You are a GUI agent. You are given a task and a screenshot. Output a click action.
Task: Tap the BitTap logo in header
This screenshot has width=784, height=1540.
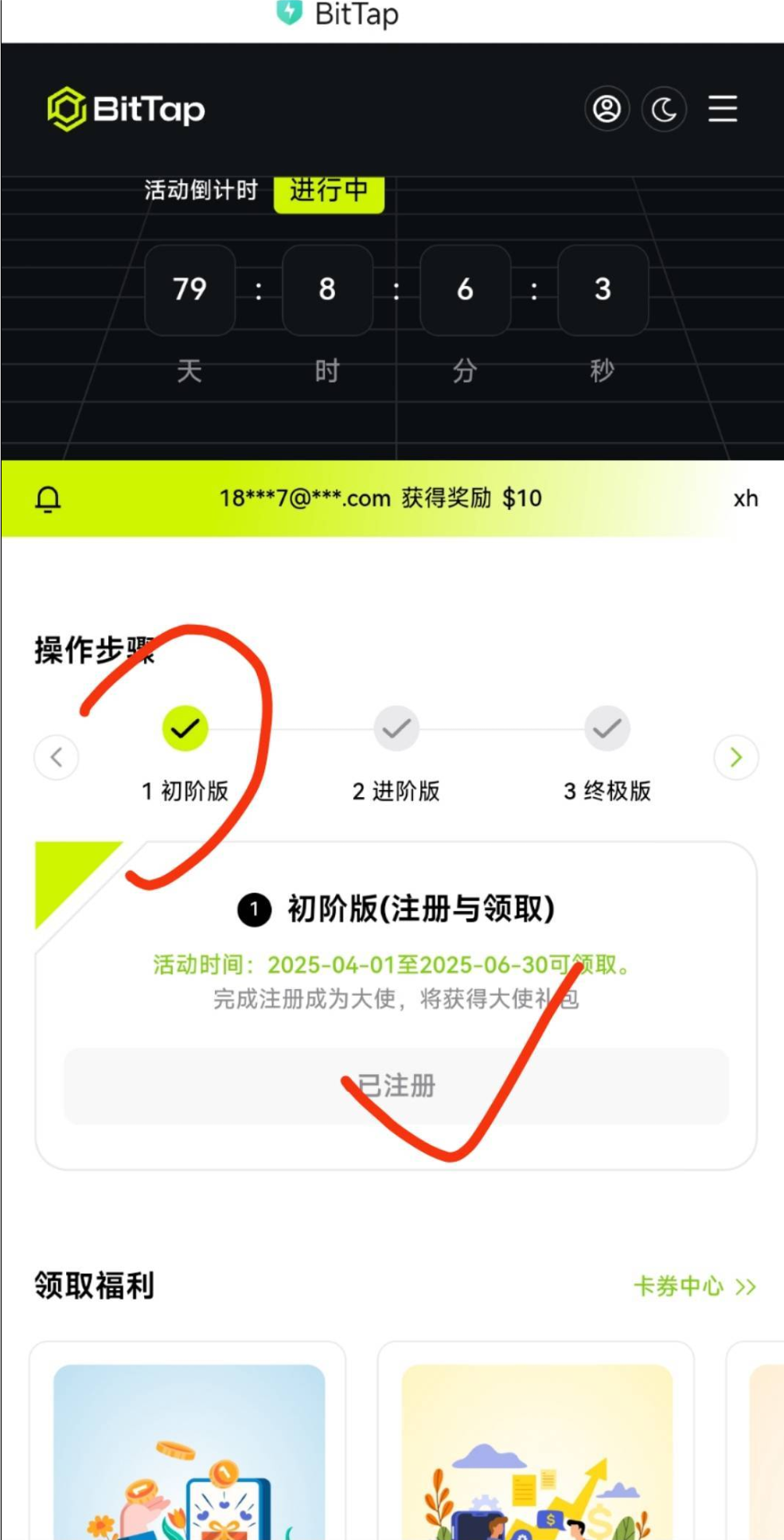pos(127,109)
